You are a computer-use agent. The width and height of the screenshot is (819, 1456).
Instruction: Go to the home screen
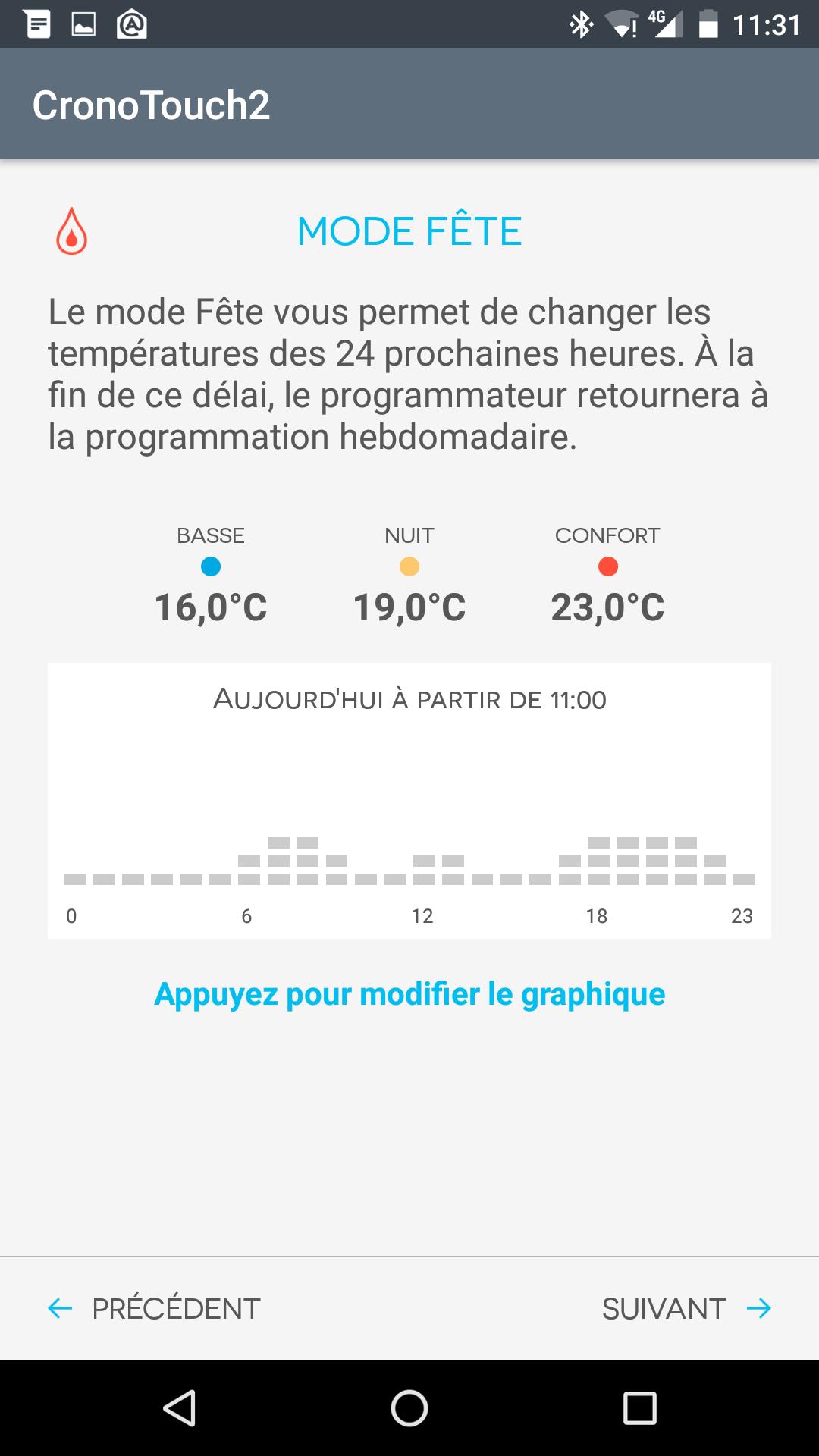[409, 1408]
